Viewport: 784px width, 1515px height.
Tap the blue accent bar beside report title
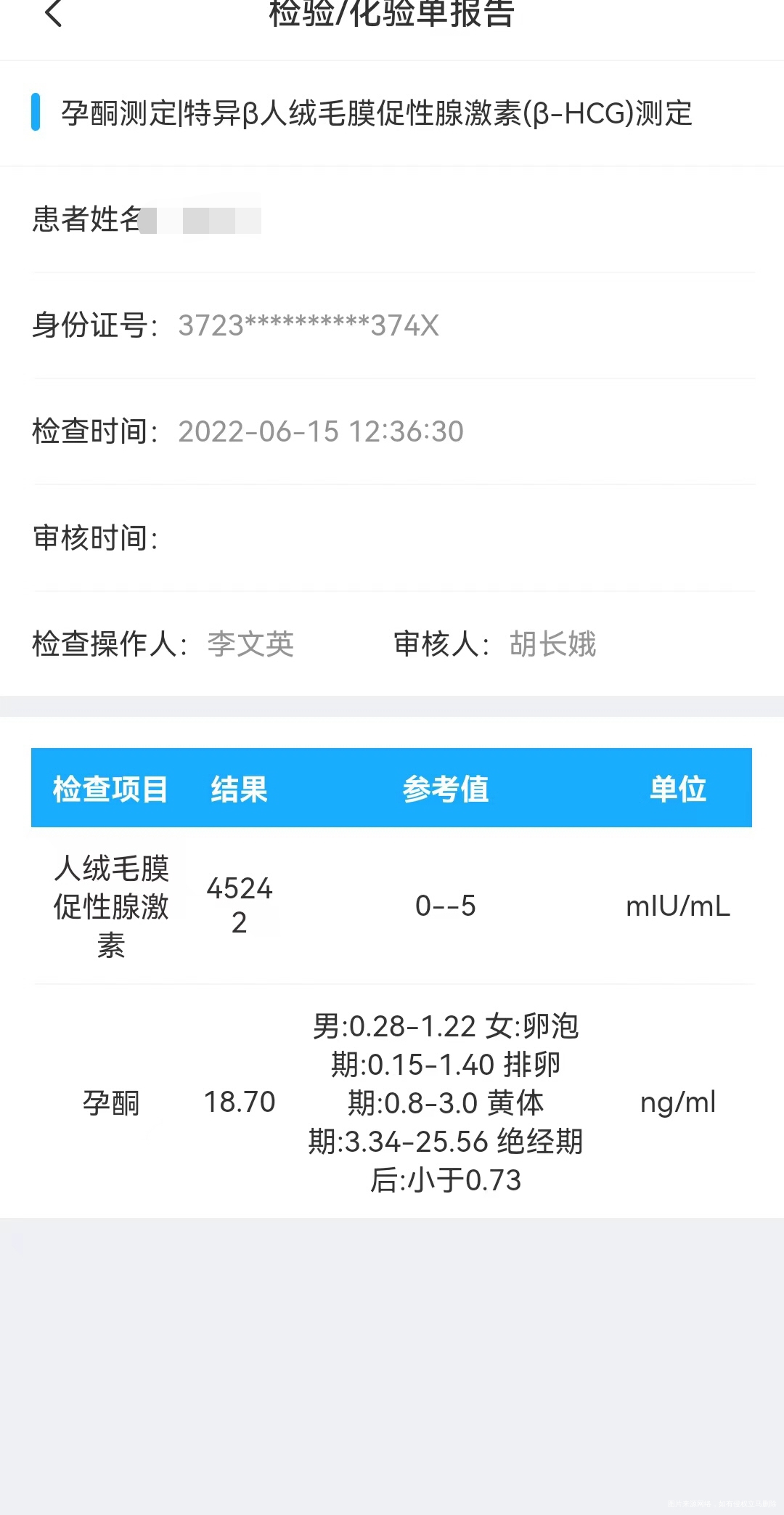37,113
